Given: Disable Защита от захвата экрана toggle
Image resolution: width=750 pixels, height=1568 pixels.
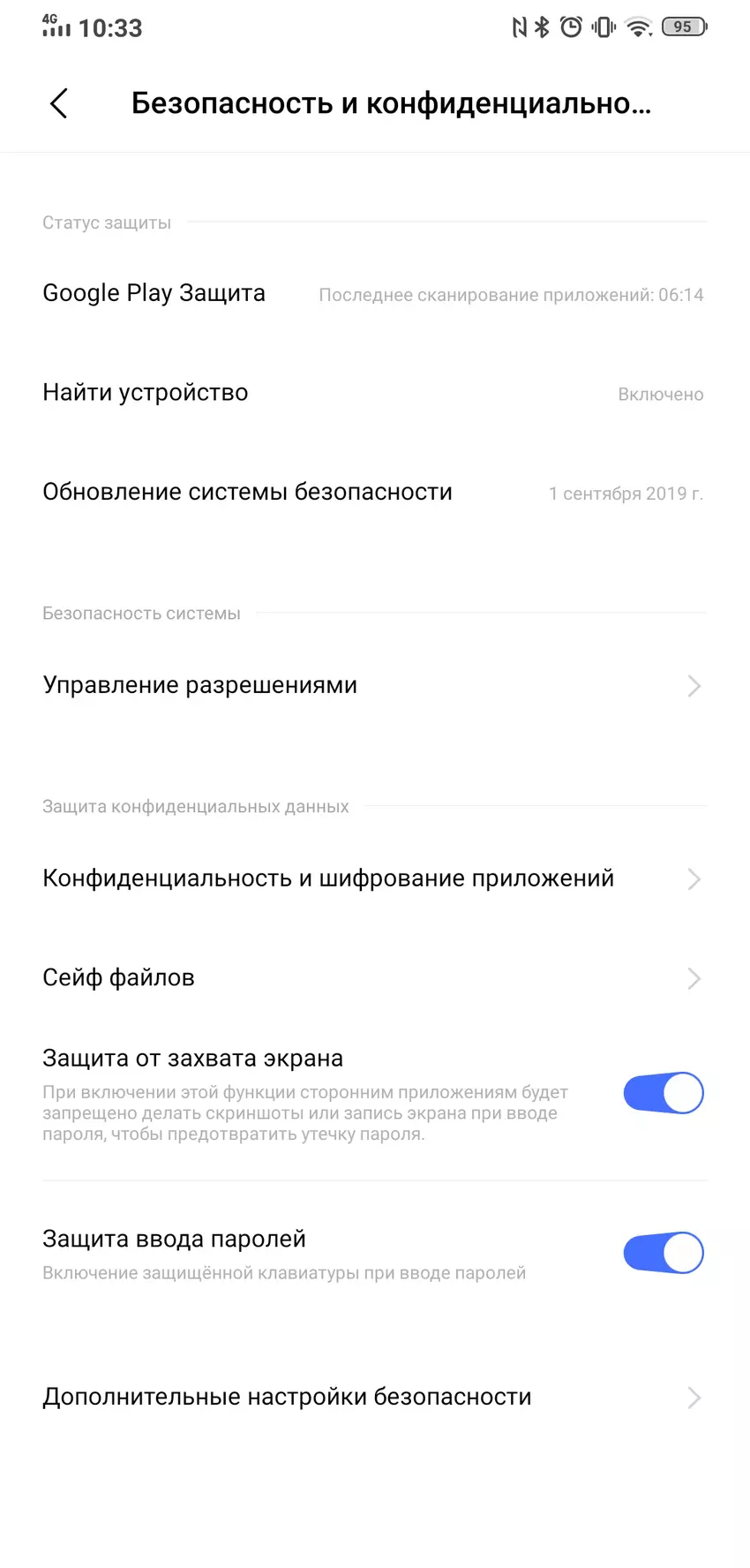Looking at the screenshot, I should point(663,1093).
